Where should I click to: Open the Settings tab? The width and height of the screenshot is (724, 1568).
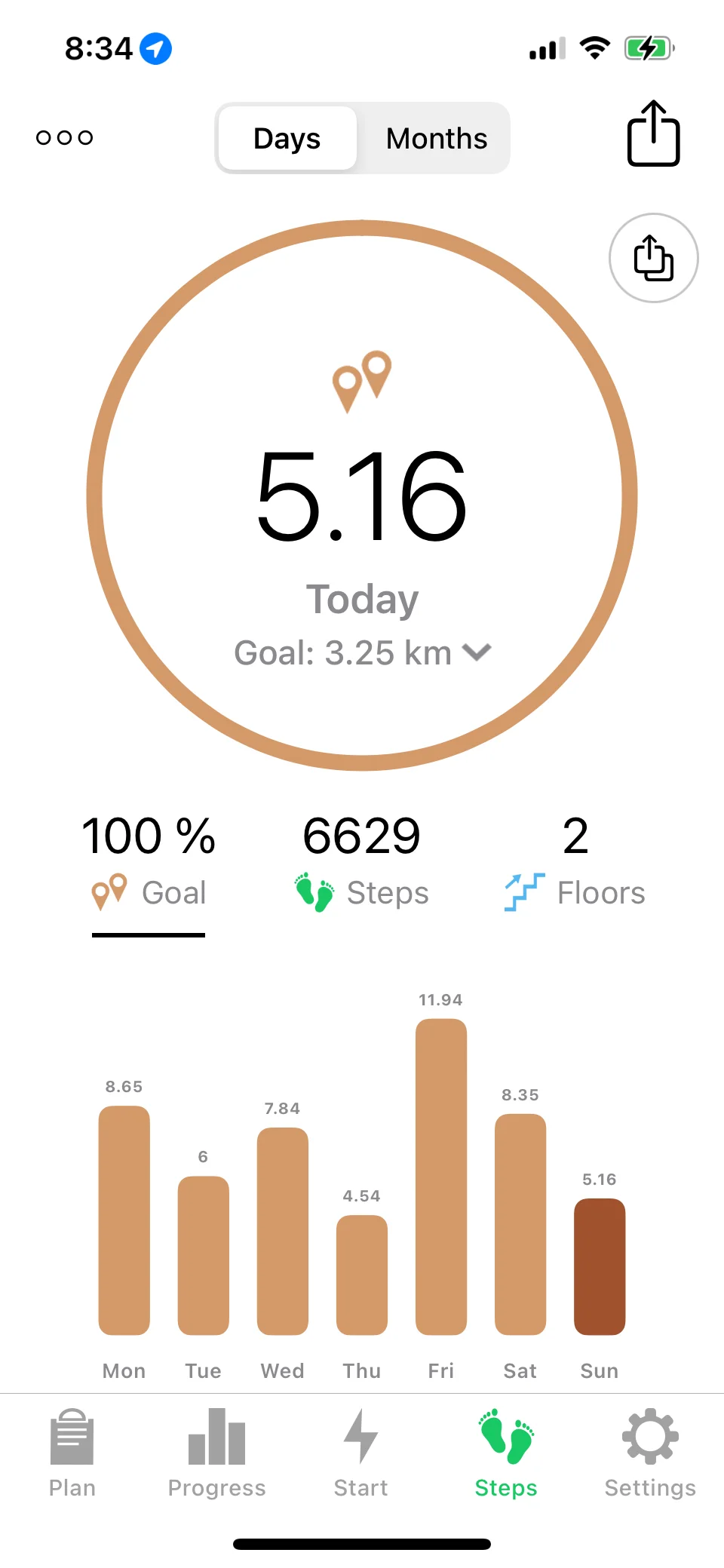(650, 1453)
